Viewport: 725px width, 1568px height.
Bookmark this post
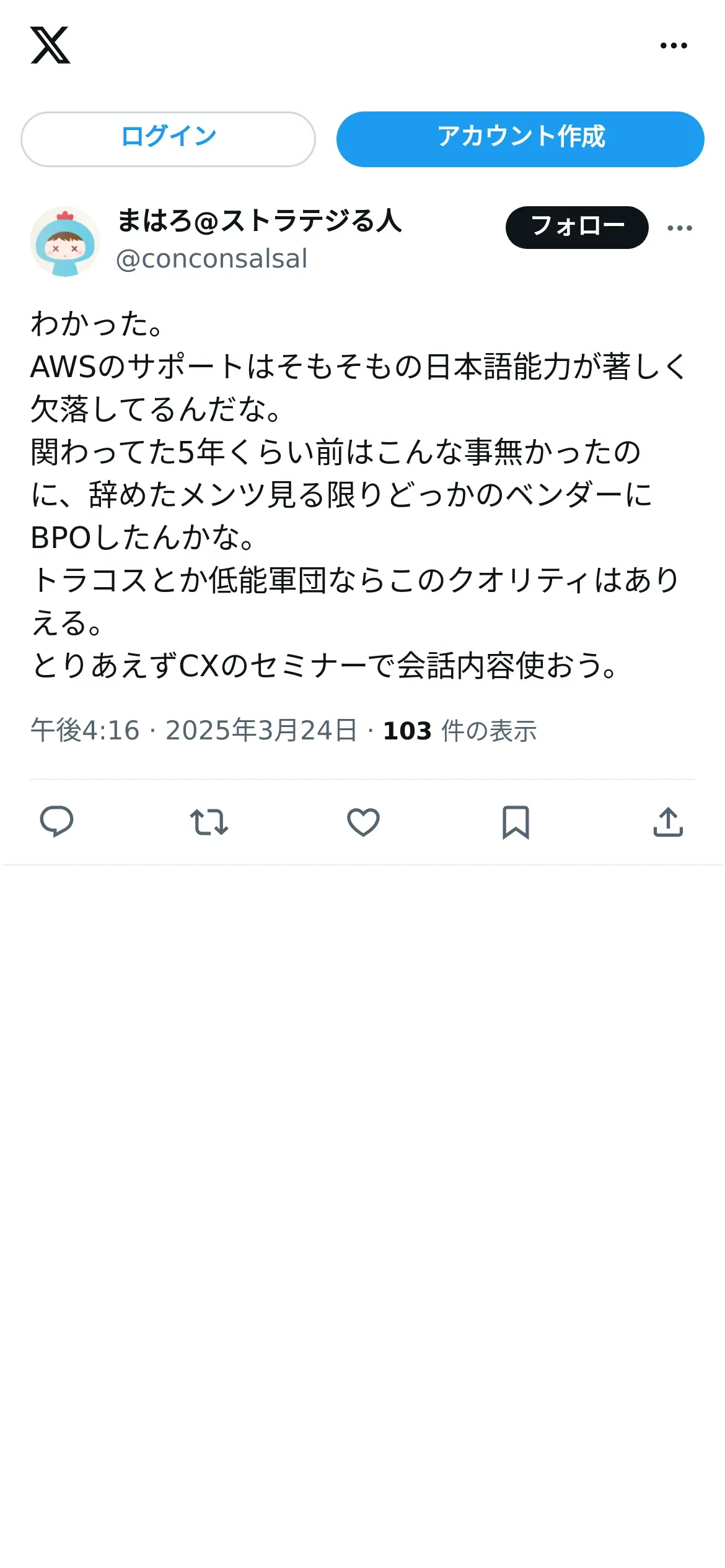[x=516, y=822]
